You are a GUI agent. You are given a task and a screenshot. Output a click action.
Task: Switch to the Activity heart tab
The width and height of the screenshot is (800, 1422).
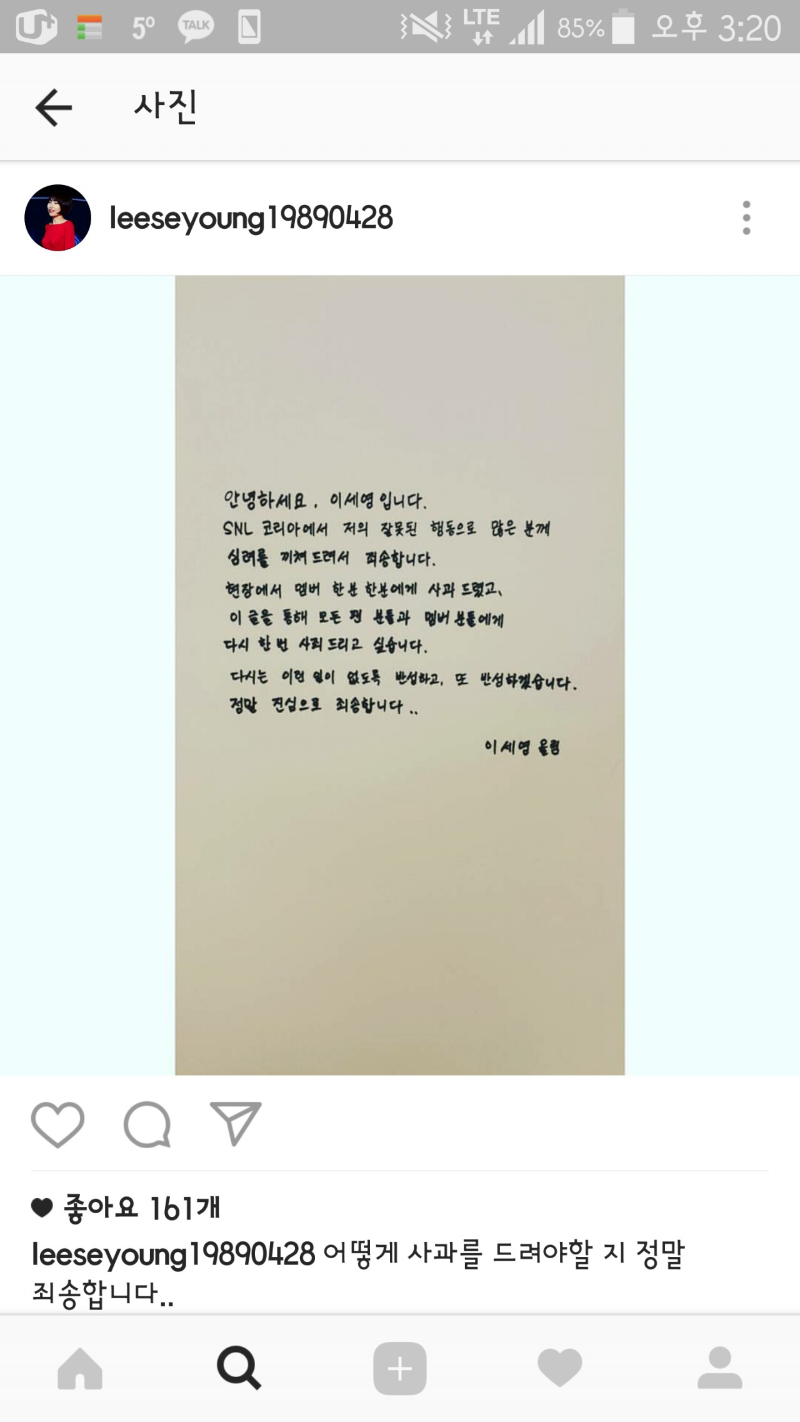pos(559,1368)
